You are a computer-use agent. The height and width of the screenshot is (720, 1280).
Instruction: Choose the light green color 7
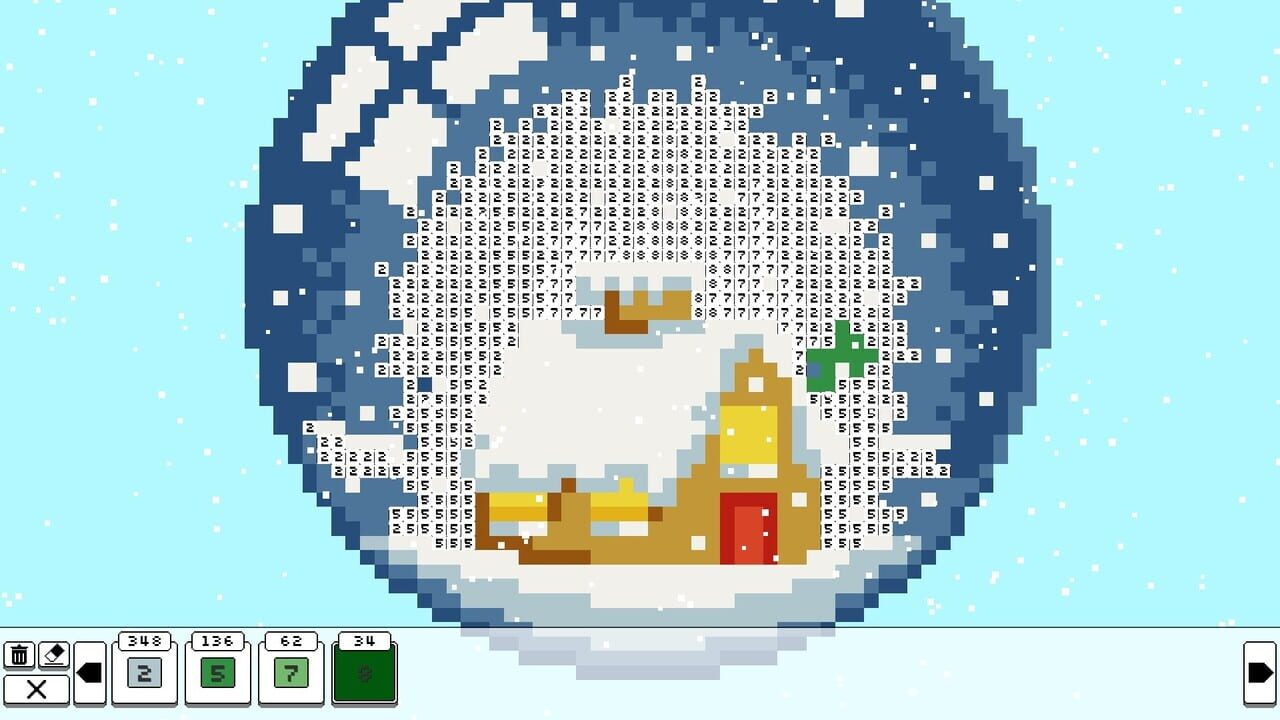click(291, 673)
